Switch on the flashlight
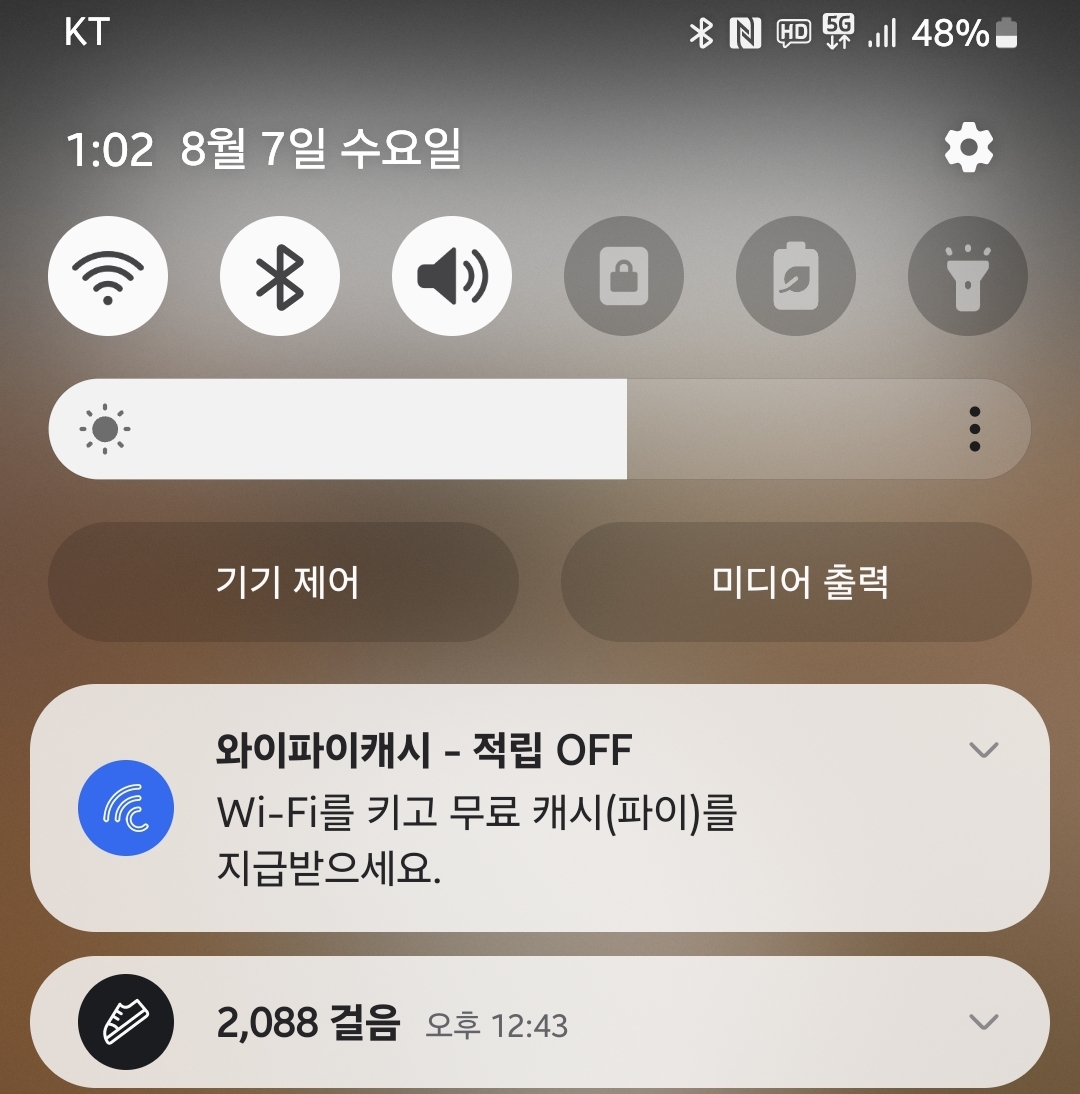 pos(967,276)
